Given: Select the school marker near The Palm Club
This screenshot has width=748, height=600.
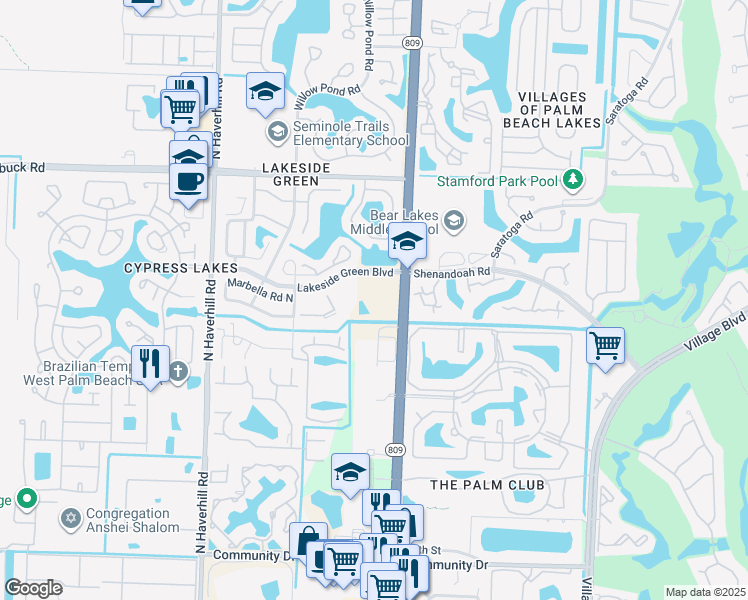Looking at the screenshot, I should [x=350, y=473].
